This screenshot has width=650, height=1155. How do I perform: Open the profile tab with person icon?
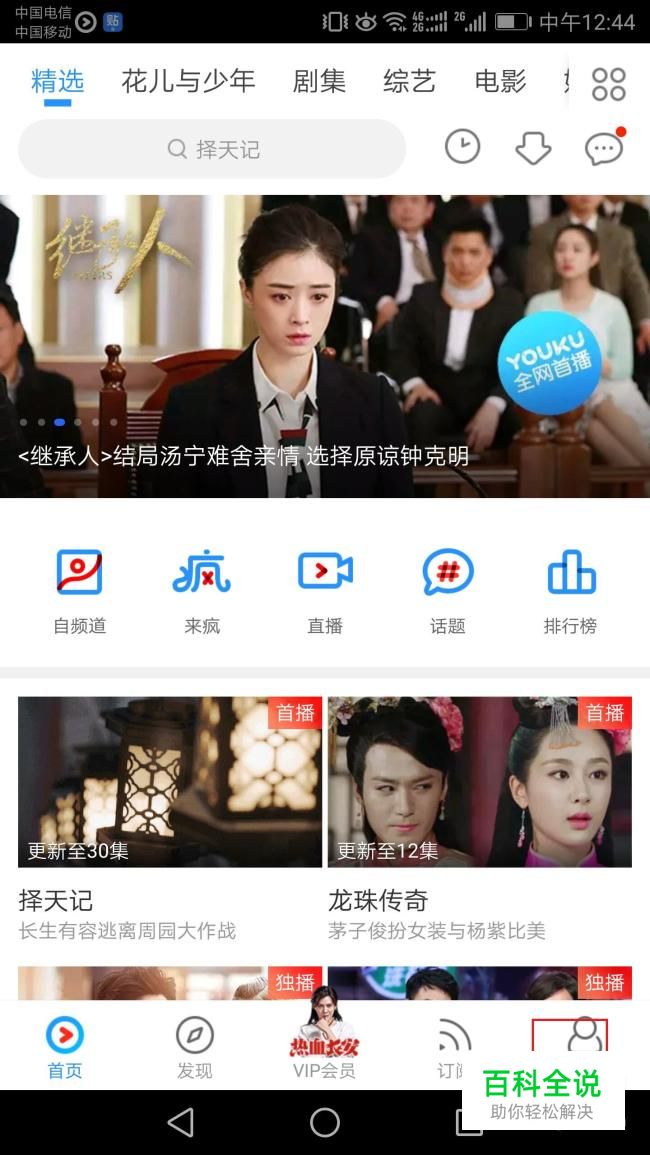(584, 1038)
